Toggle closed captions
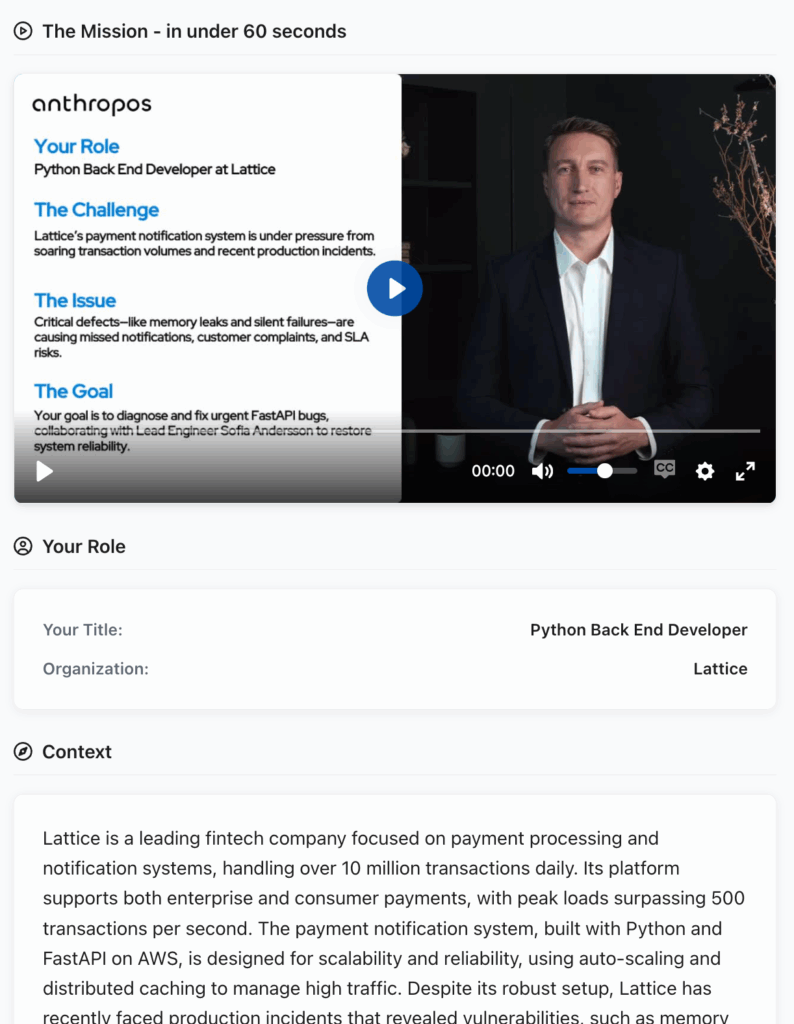Screen dimensions: 794x1024 (x=664, y=469)
